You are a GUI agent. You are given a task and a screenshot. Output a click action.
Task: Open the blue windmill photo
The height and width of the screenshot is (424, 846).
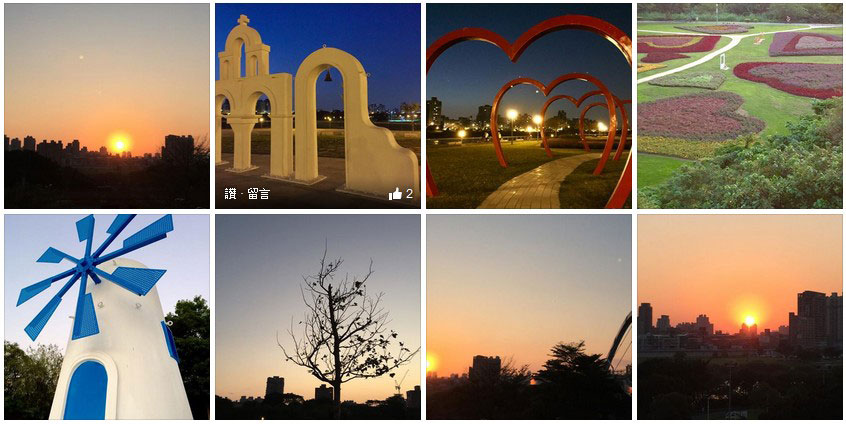tap(107, 316)
